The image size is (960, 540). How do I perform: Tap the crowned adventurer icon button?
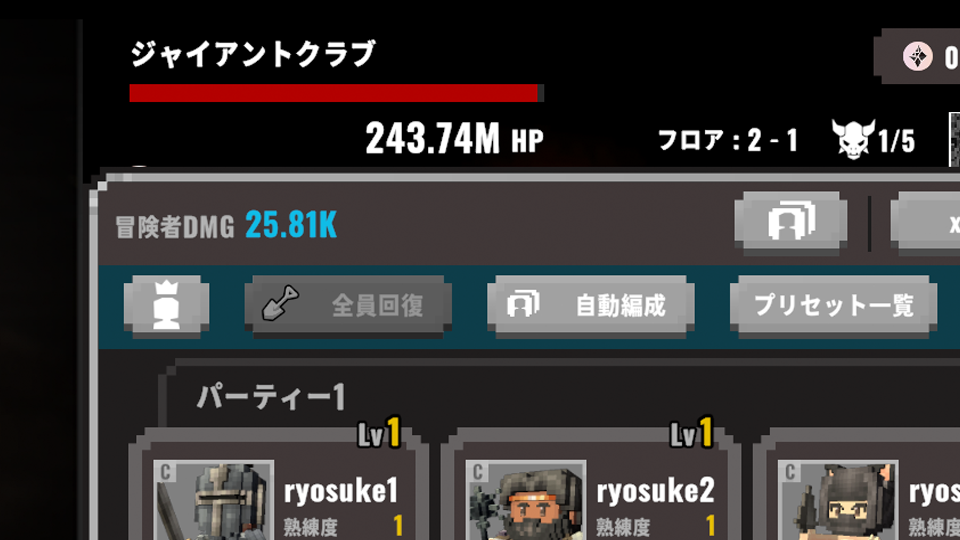coord(166,305)
